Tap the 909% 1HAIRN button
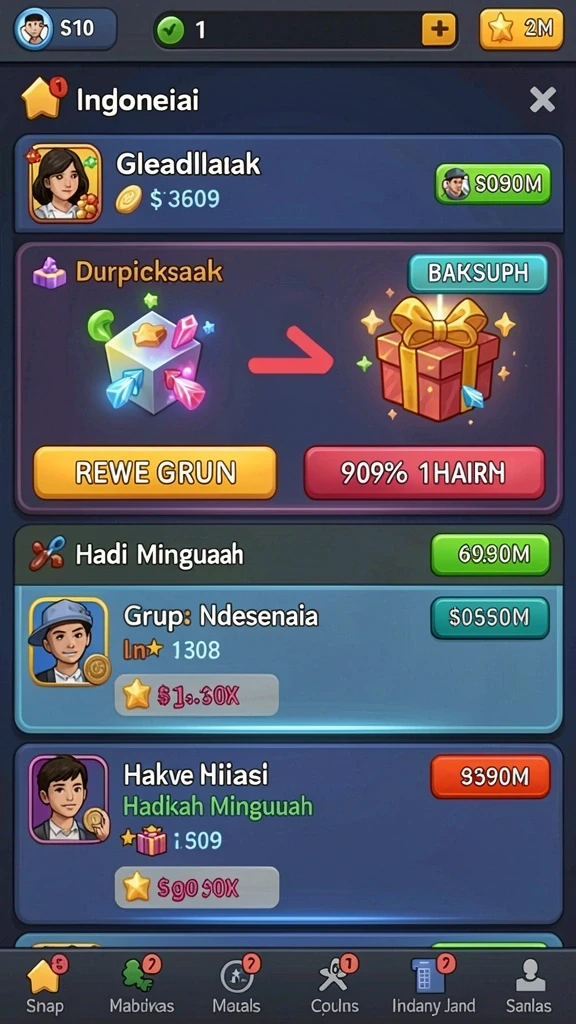The height and width of the screenshot is (1024, 576). pos(424,473)
